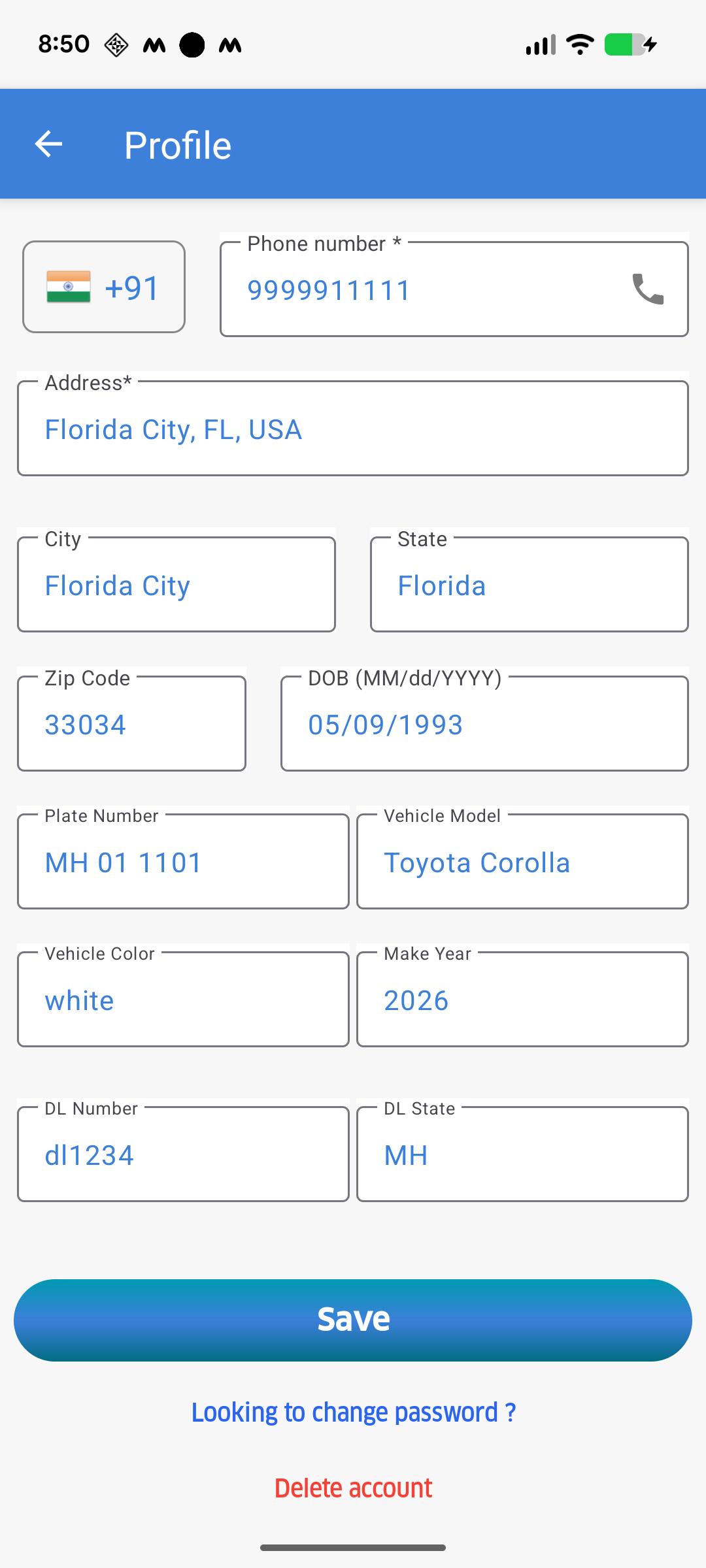Screen dimensions: 706x1568
Task: Click the back arrow in the Profile header
Action: point(48,144)
